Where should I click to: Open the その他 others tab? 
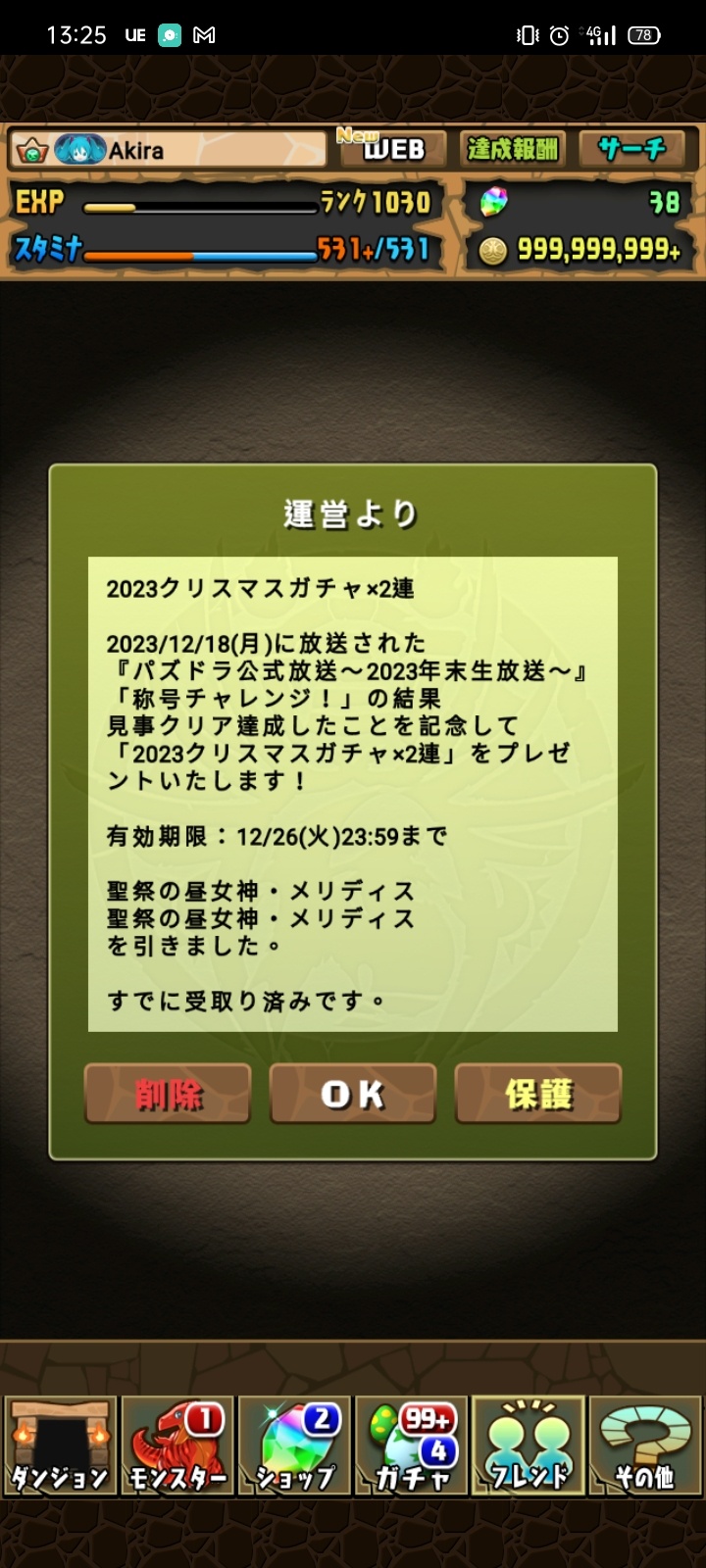[645, 1445]
